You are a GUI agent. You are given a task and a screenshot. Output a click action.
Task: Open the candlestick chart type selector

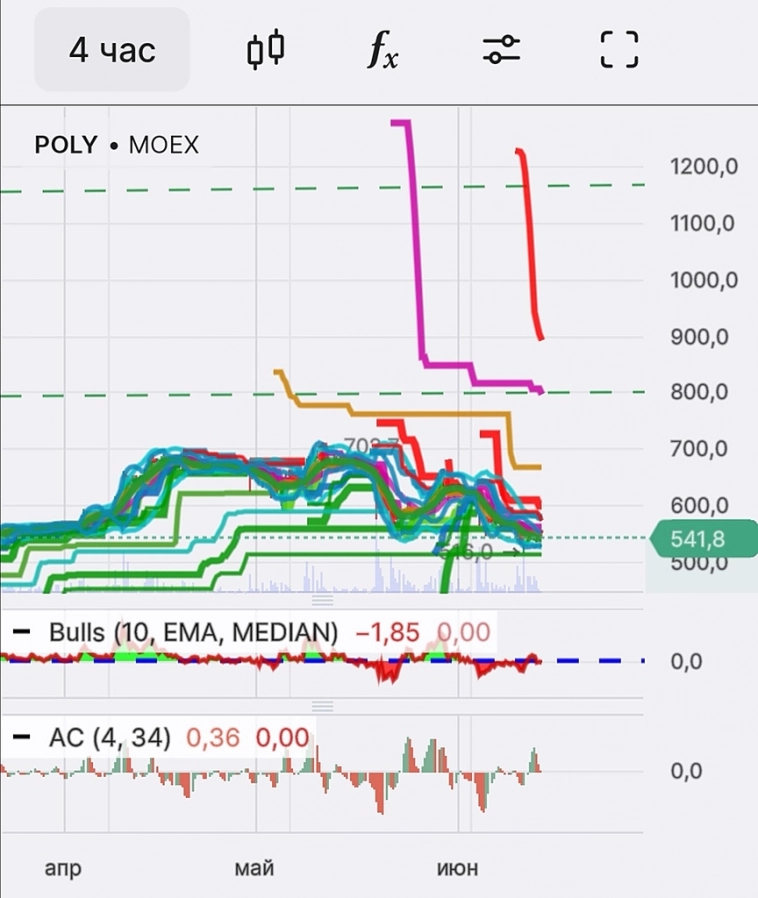(x=266, y=49)
